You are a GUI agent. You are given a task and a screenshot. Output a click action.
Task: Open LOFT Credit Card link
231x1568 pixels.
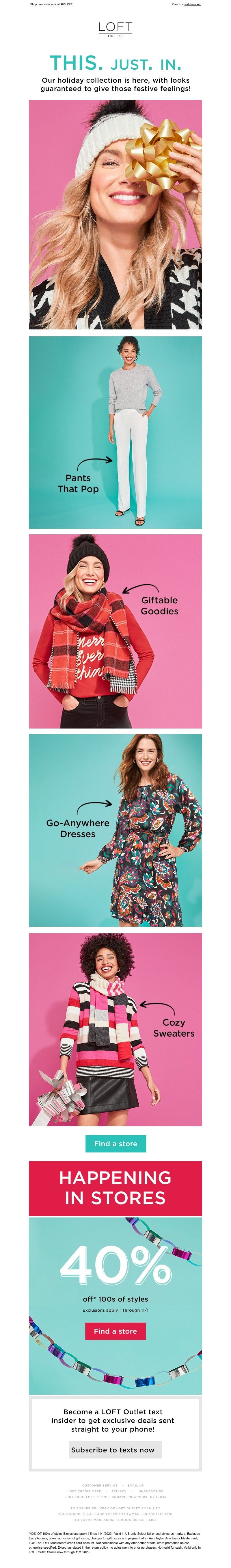tap(85, 1491)
